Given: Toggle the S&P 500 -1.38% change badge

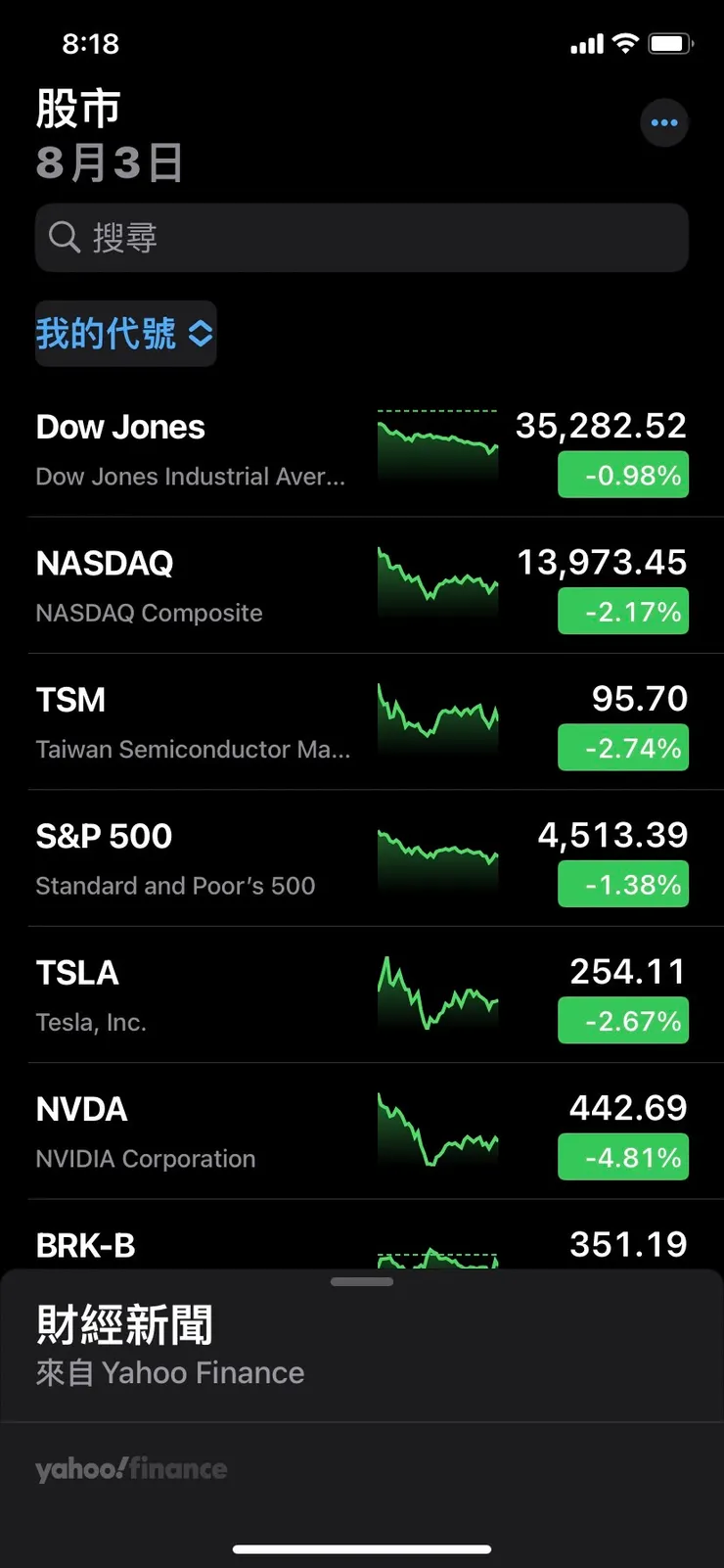Looking at the screenshot, I should (x=623, y=885).
